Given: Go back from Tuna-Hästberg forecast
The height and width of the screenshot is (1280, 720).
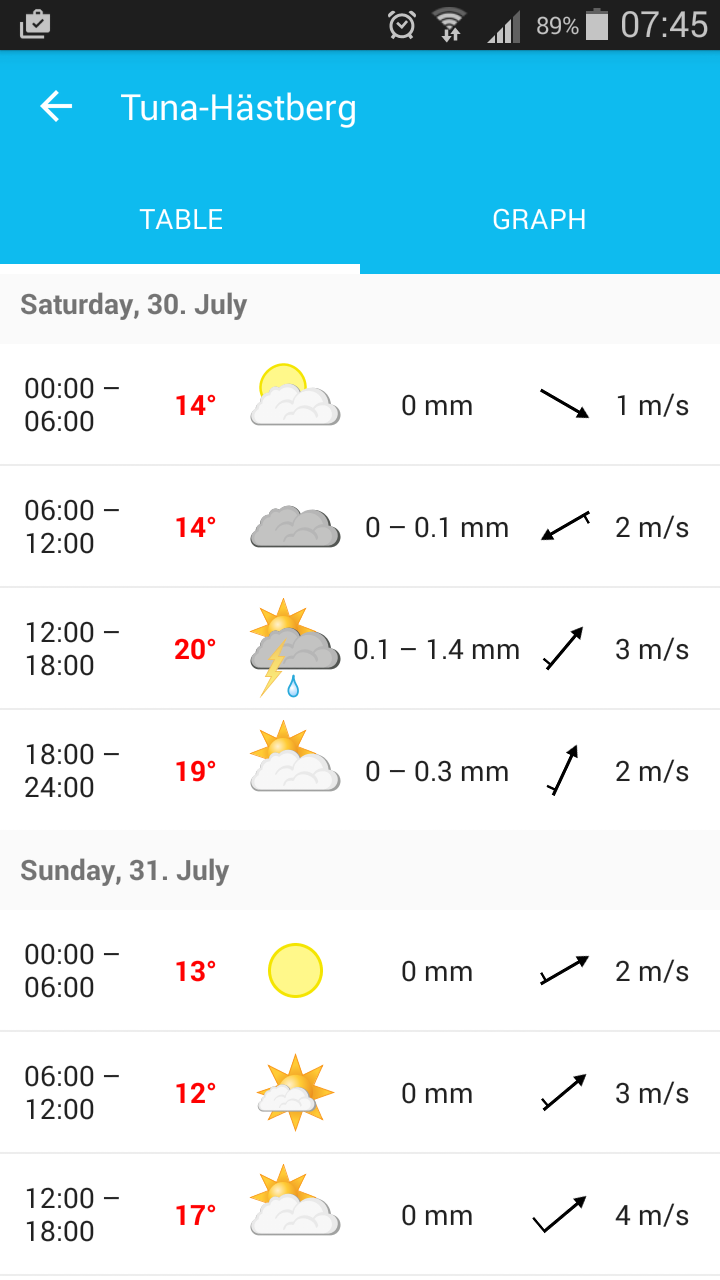Looking at the screenshot, I should coord(56,107).
